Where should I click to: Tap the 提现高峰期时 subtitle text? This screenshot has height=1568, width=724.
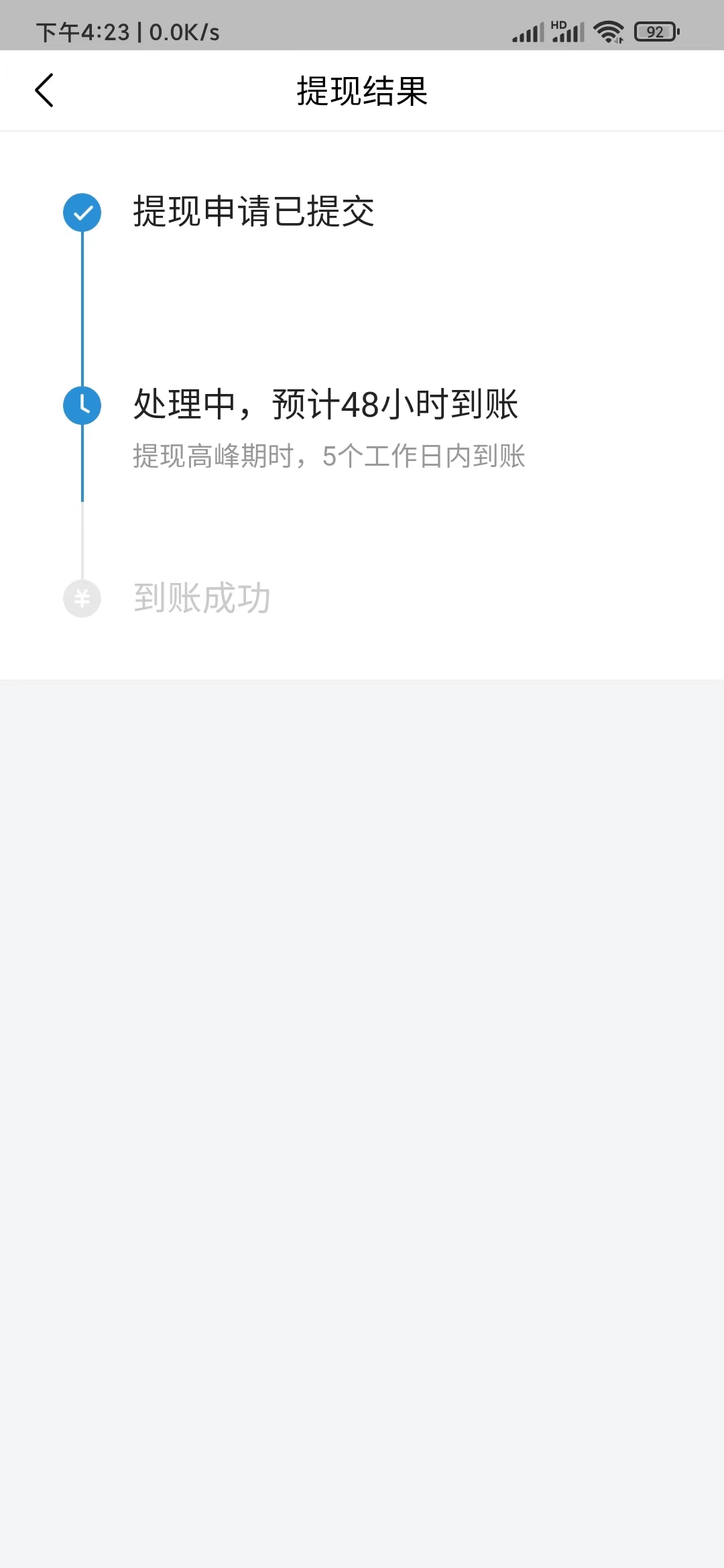coord(330,456)
